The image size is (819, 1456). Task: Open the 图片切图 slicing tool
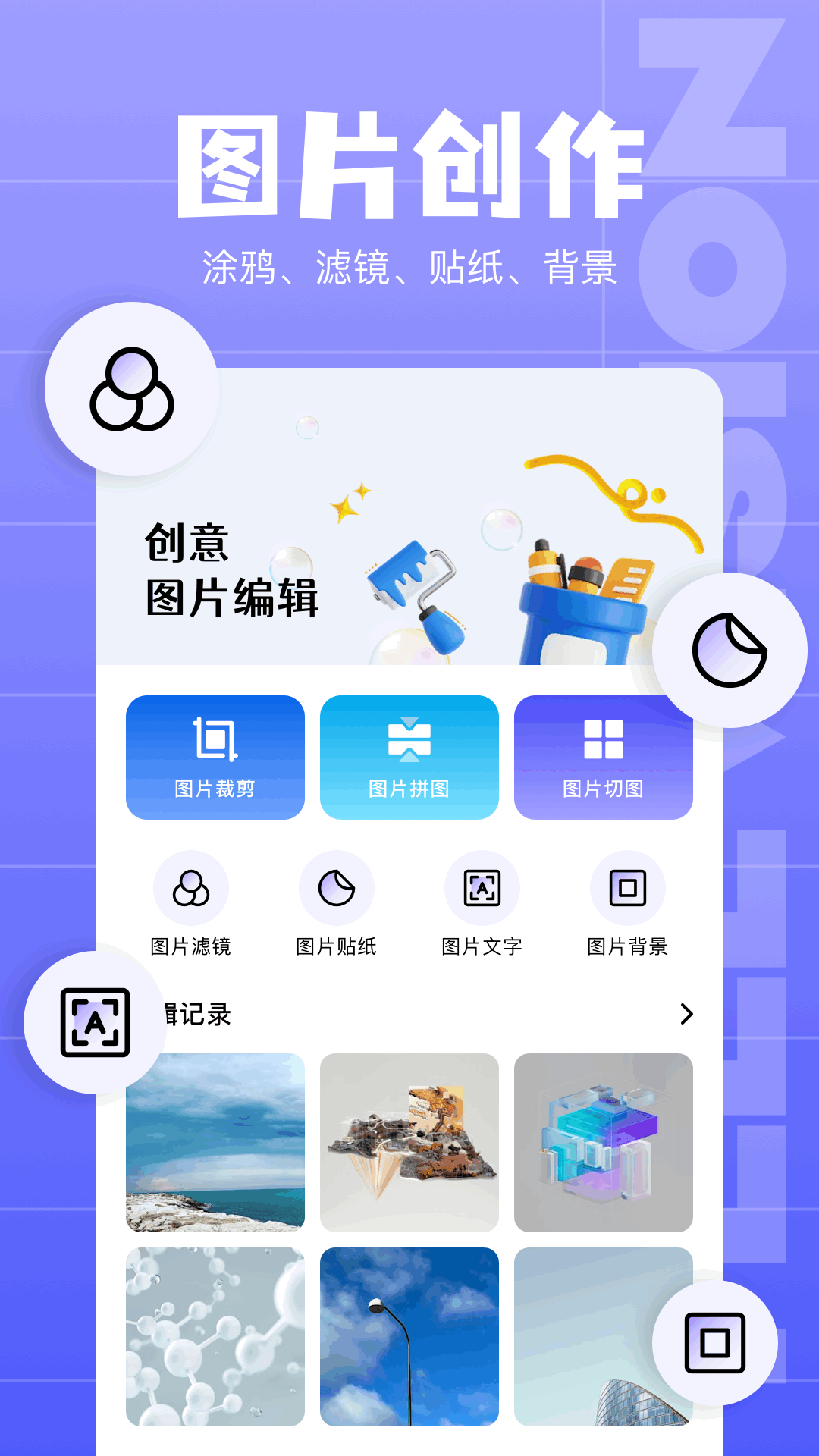pos(604,757)
